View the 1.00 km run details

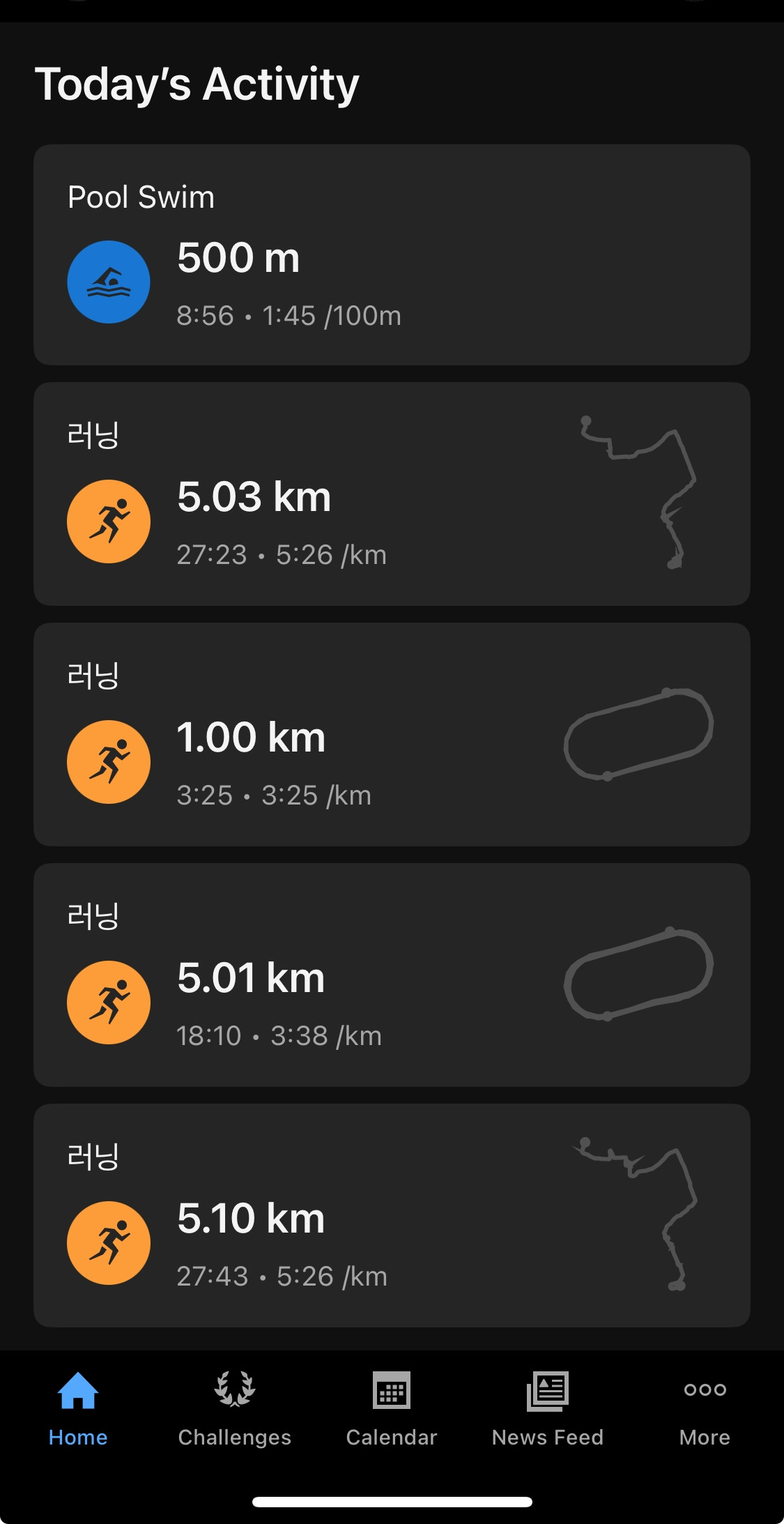(x=392, y=734)
